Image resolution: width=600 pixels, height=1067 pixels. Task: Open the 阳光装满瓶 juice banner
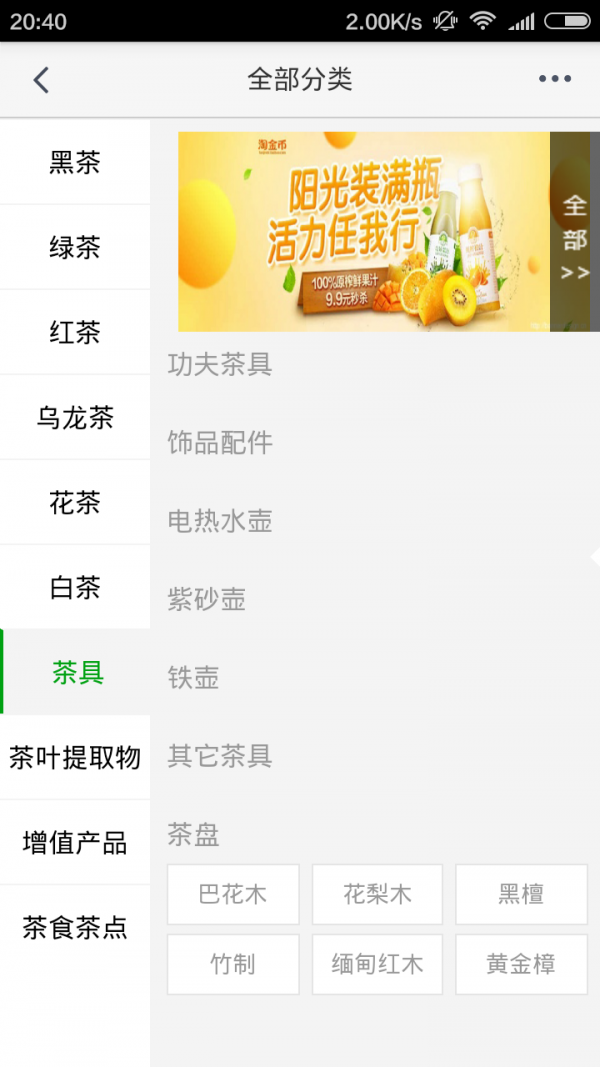(x=364, y=232)
